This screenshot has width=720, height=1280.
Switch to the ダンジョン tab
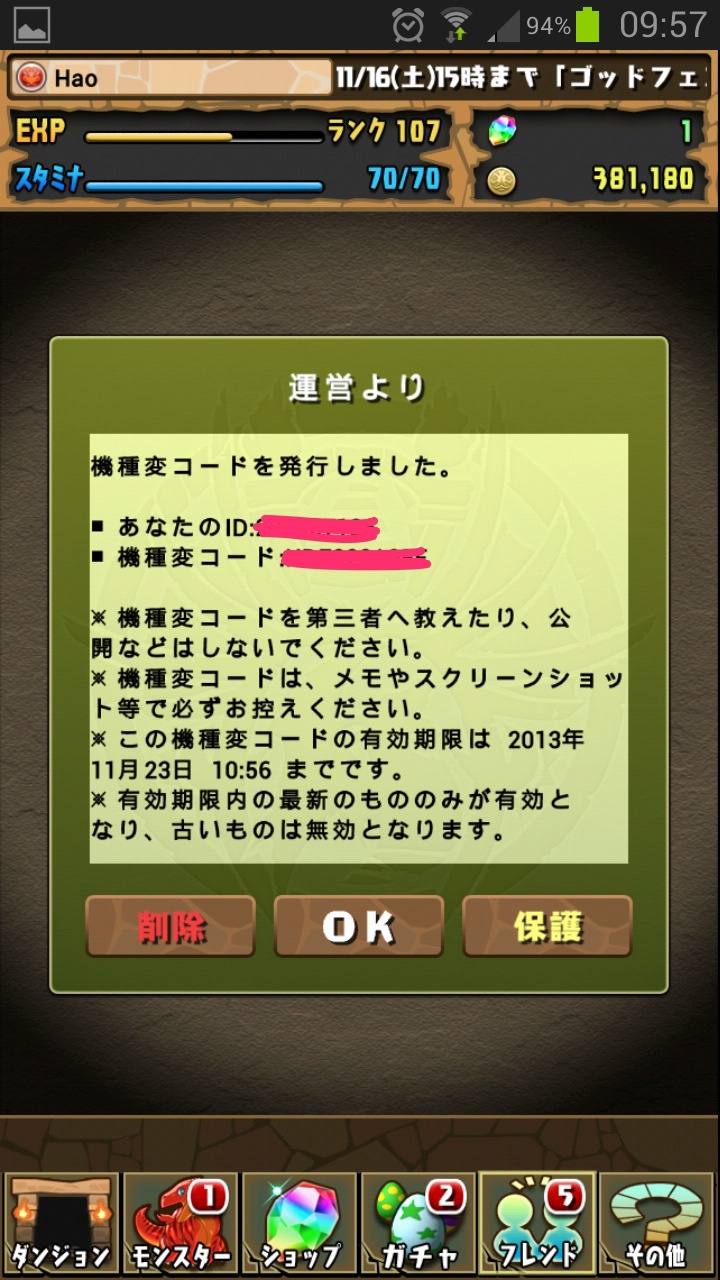click(60, 1223)
